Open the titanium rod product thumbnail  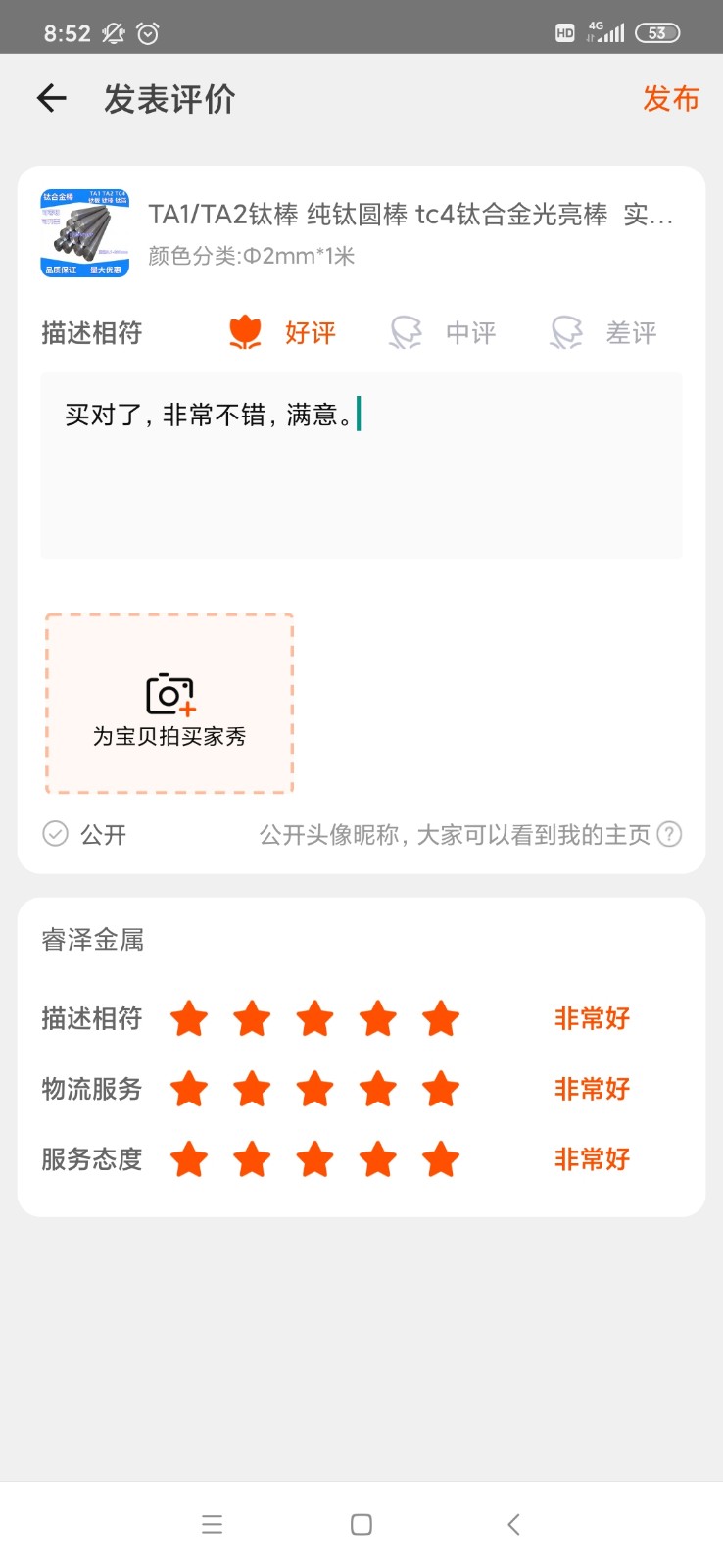tap(85, 233)
